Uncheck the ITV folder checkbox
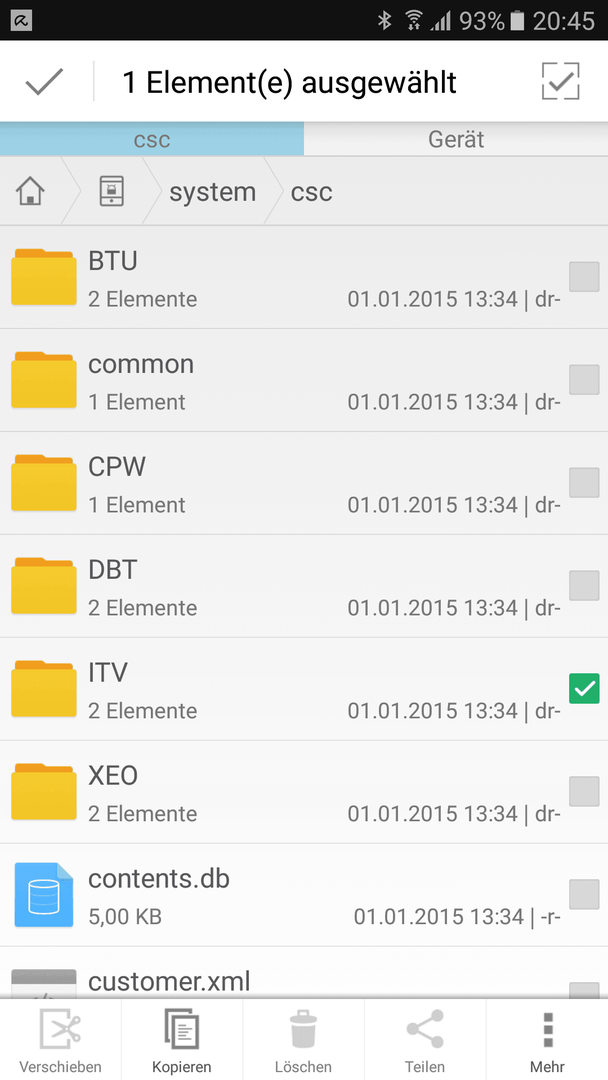 coord(584,688)
